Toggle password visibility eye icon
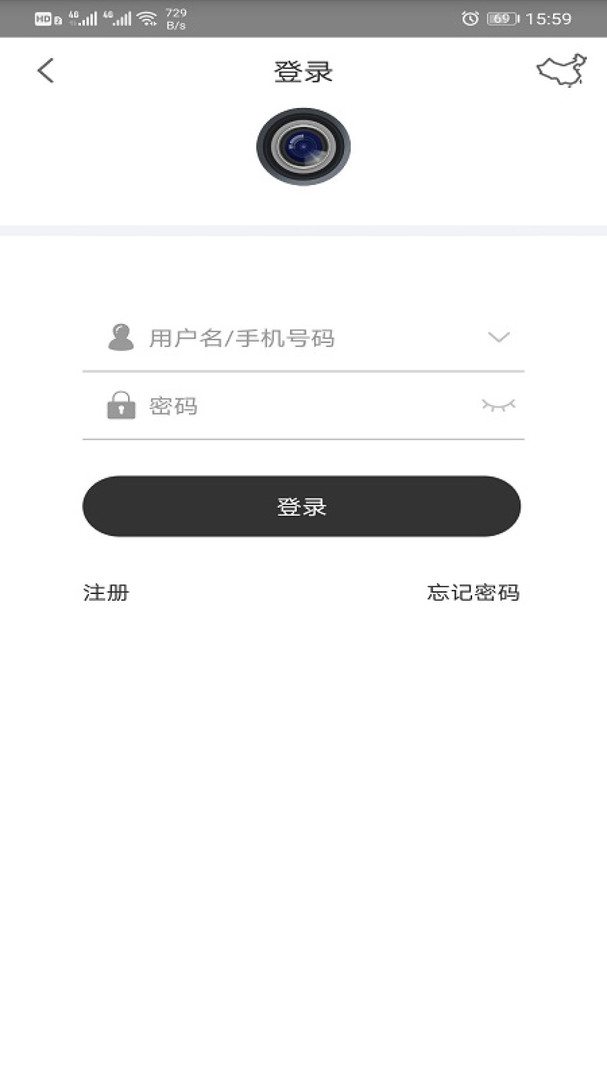The width and height of the screenshot is (607, 1080). pos(499,405)
